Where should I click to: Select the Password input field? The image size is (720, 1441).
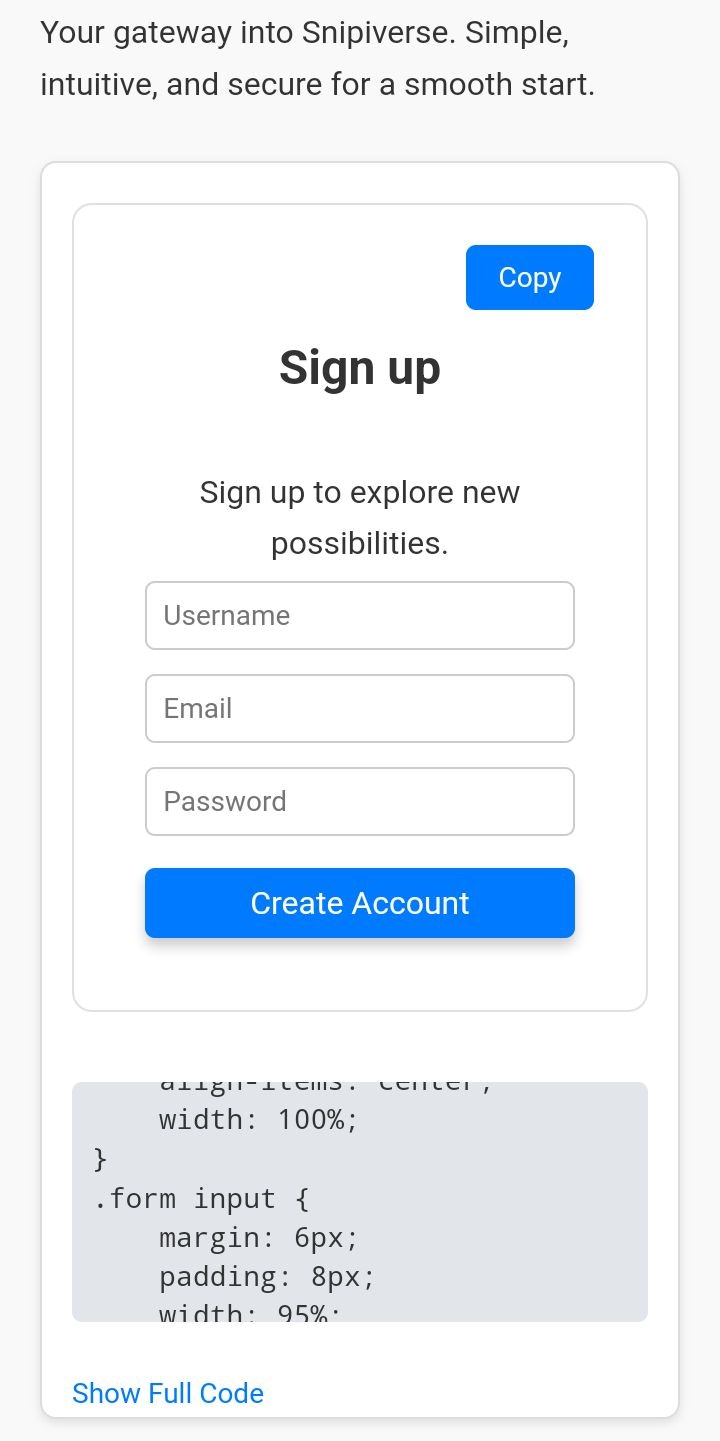coord(360,801)
